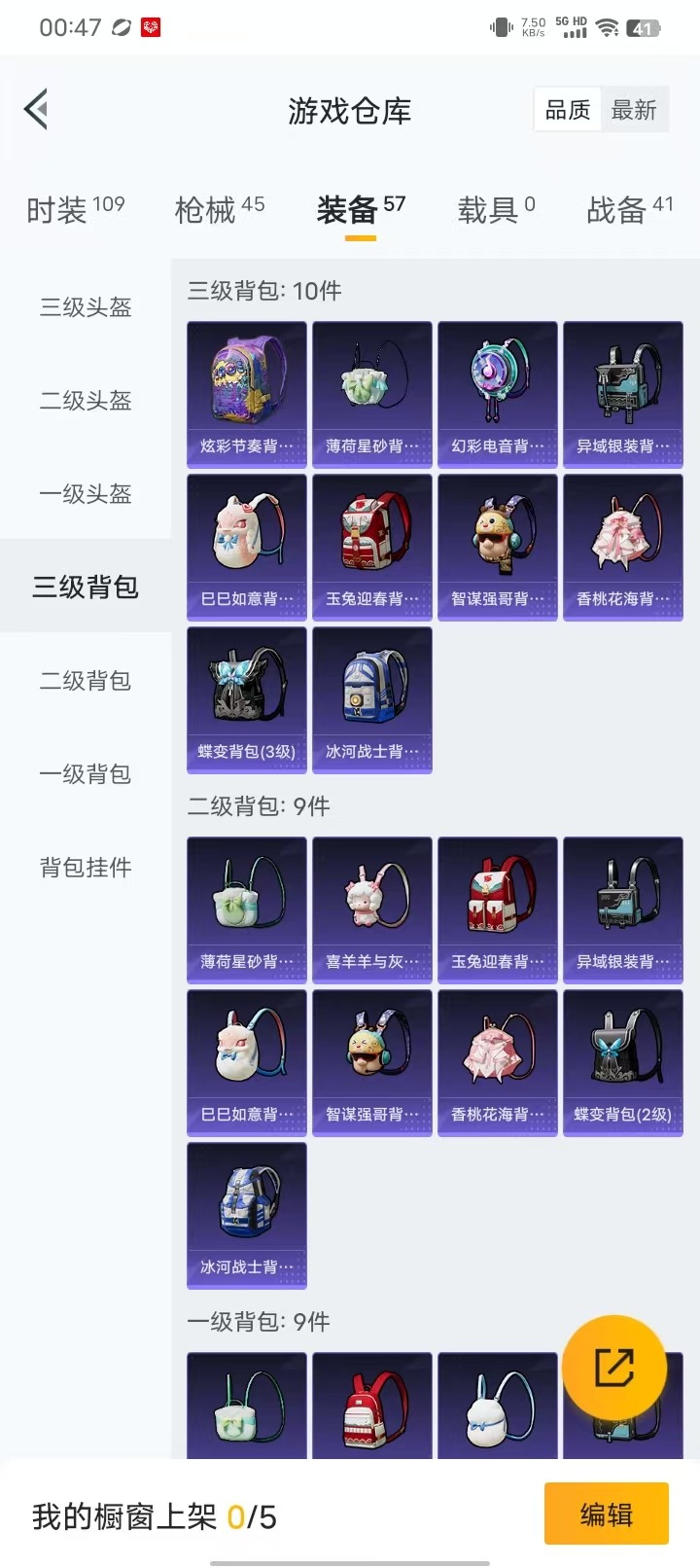
Task: Switch to the 载具 tab
Action: [x=496, y=209]
